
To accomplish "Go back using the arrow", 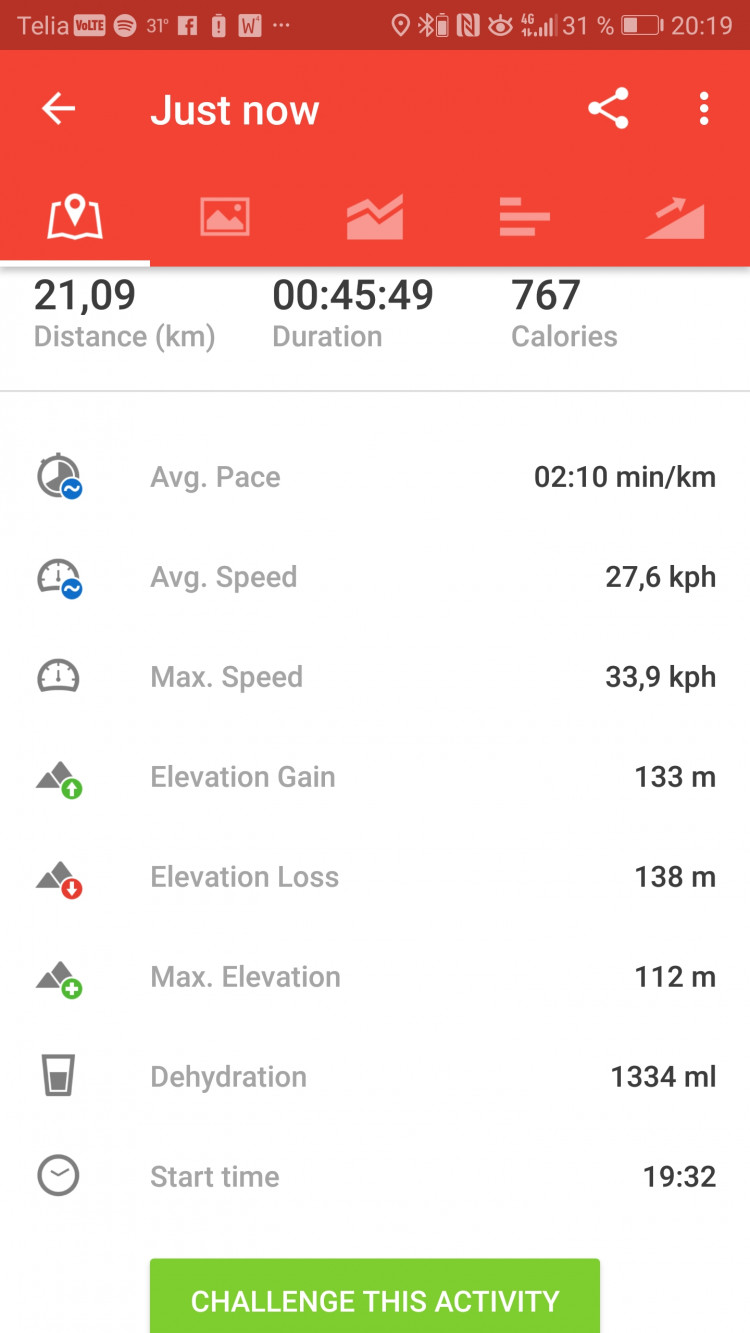I will pyautogui.click(x=58, y=109).
